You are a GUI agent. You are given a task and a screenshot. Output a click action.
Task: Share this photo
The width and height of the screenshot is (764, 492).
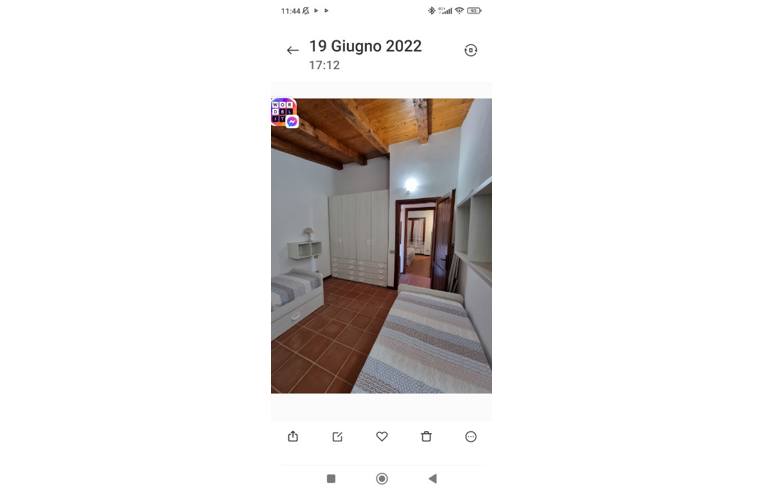click(x=293, y=436)
